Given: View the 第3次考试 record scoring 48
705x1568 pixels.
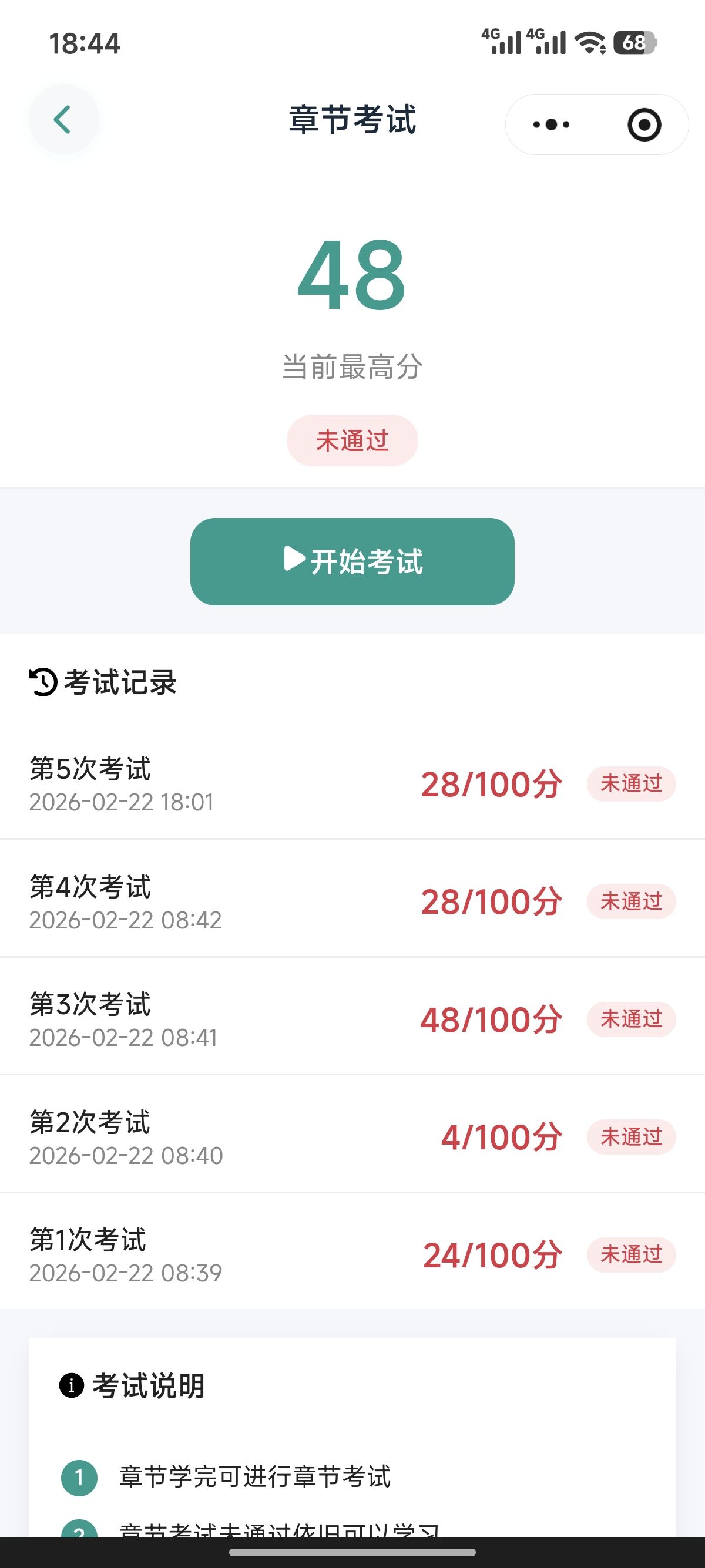Looking at the screenshot, I should click(352, 1019).
